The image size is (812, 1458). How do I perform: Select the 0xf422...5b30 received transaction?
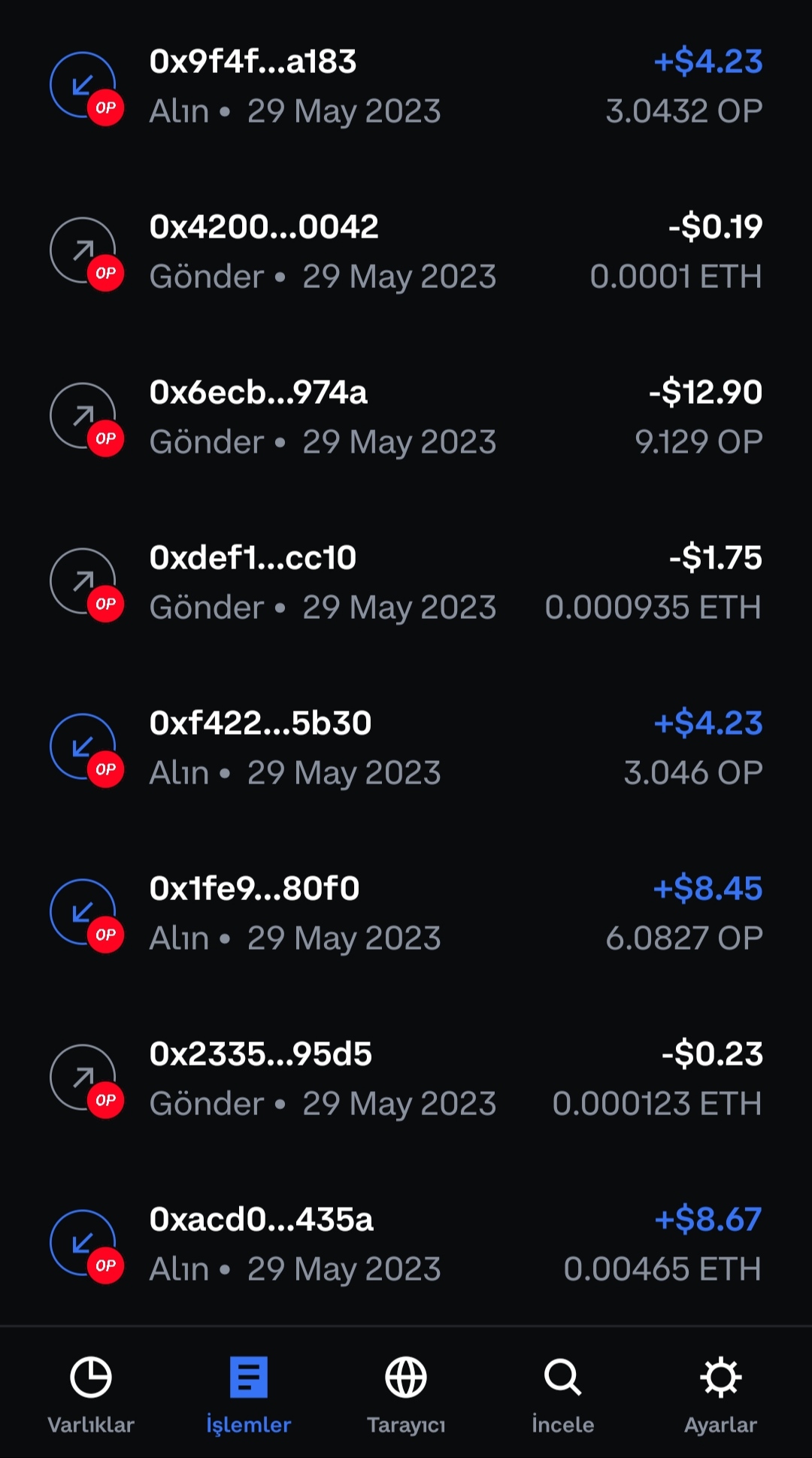pos(406,748)
